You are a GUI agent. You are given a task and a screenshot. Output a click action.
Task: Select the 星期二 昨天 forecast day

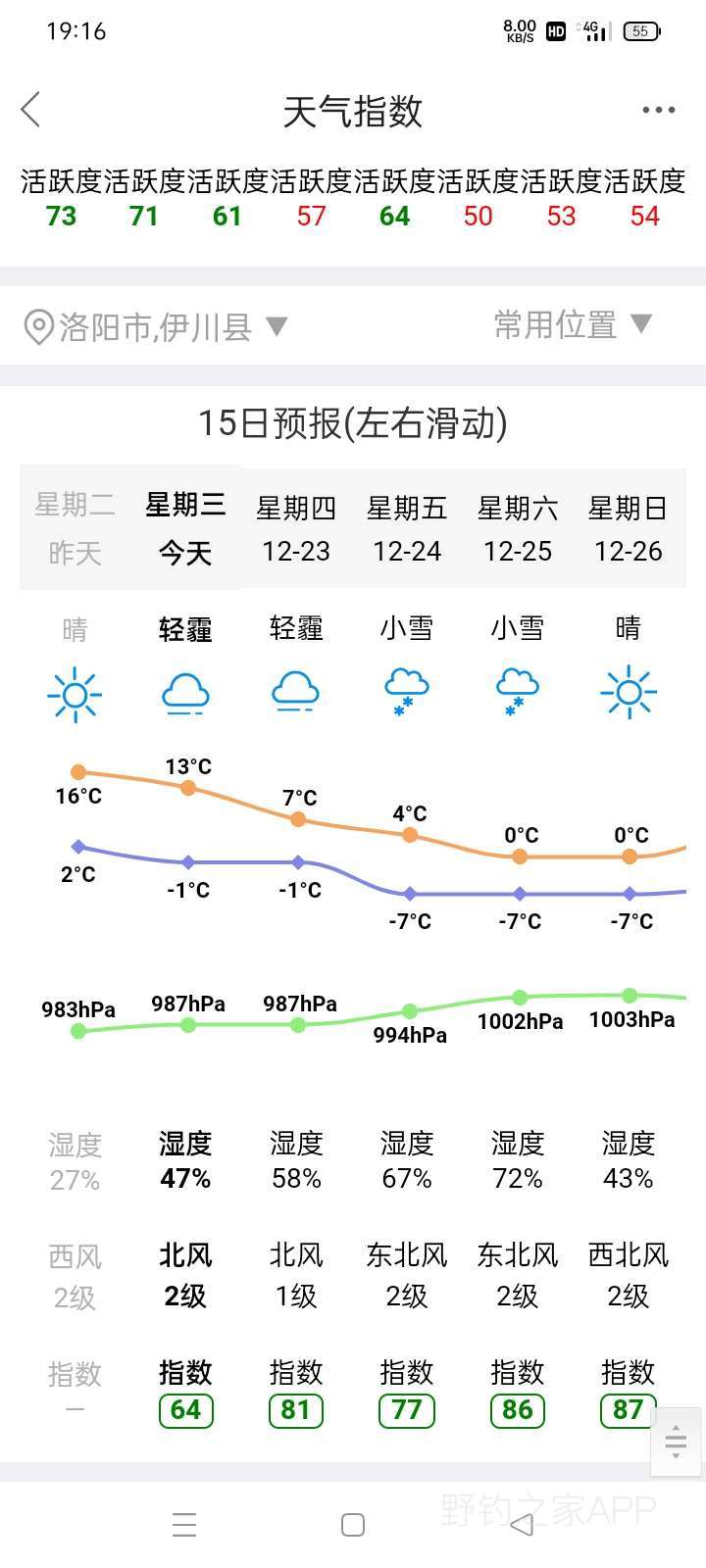tap(75, 528)
